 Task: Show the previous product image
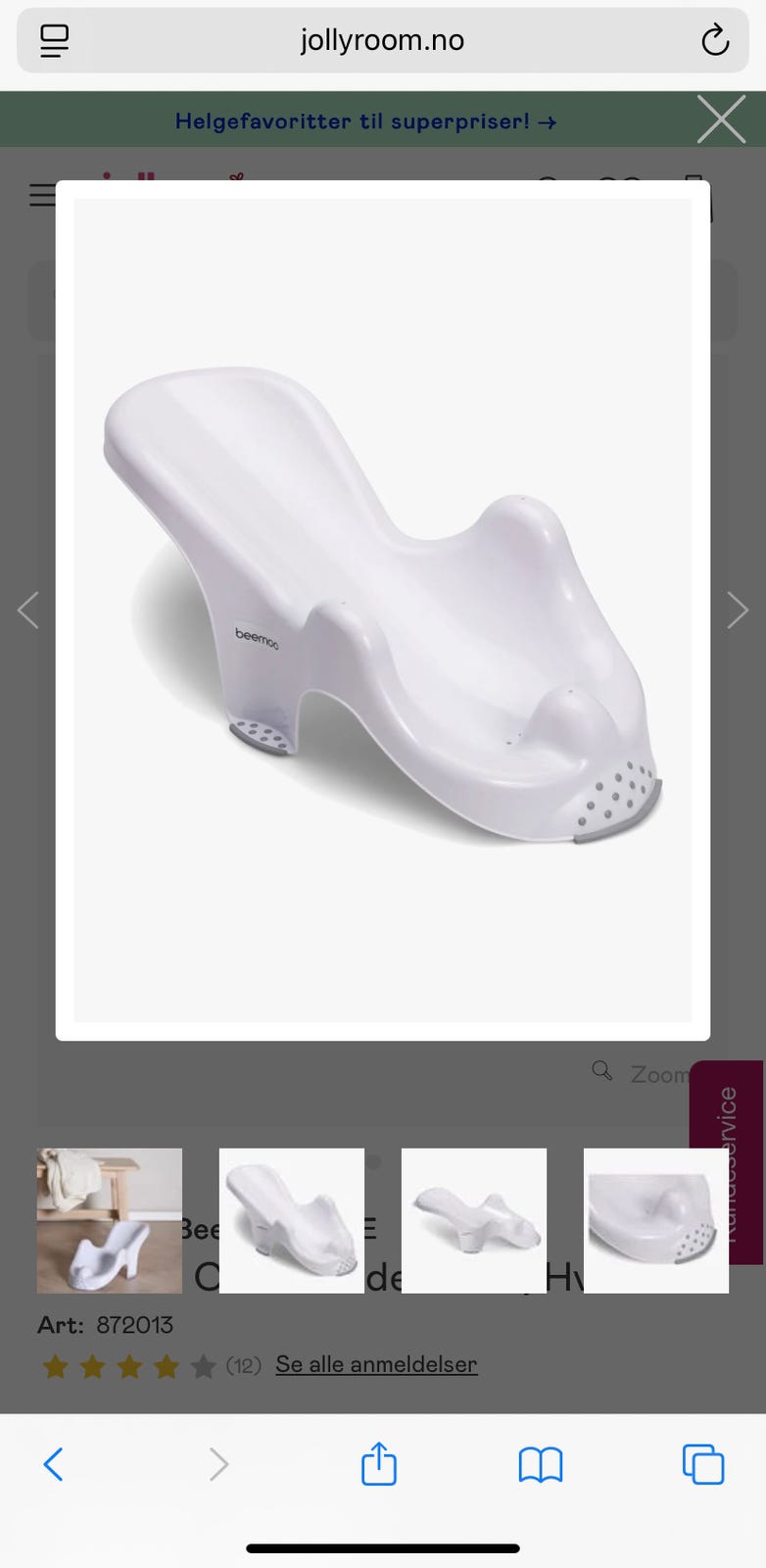point(28,610)
